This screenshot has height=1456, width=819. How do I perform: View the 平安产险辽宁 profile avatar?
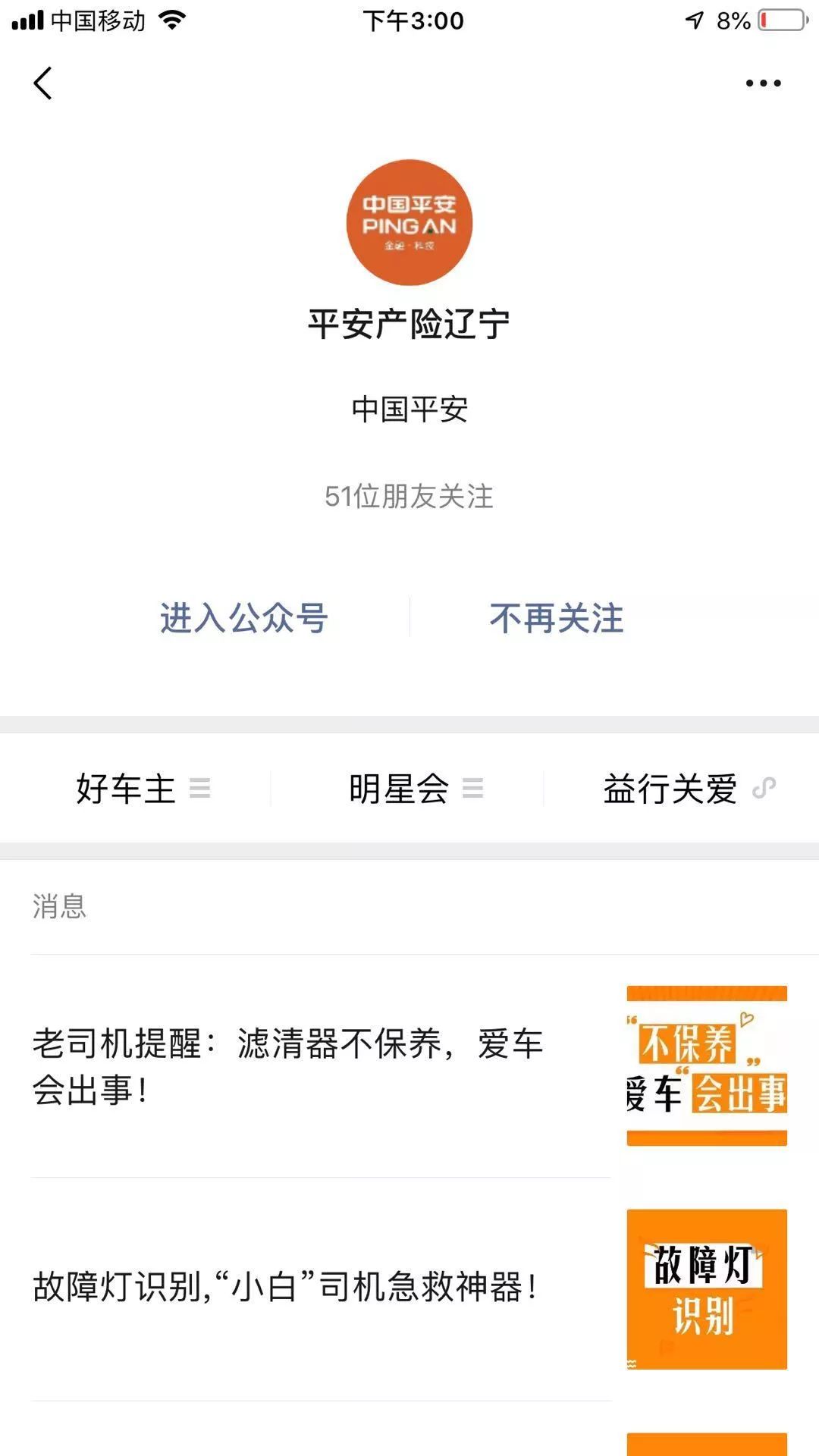[409, 222]
